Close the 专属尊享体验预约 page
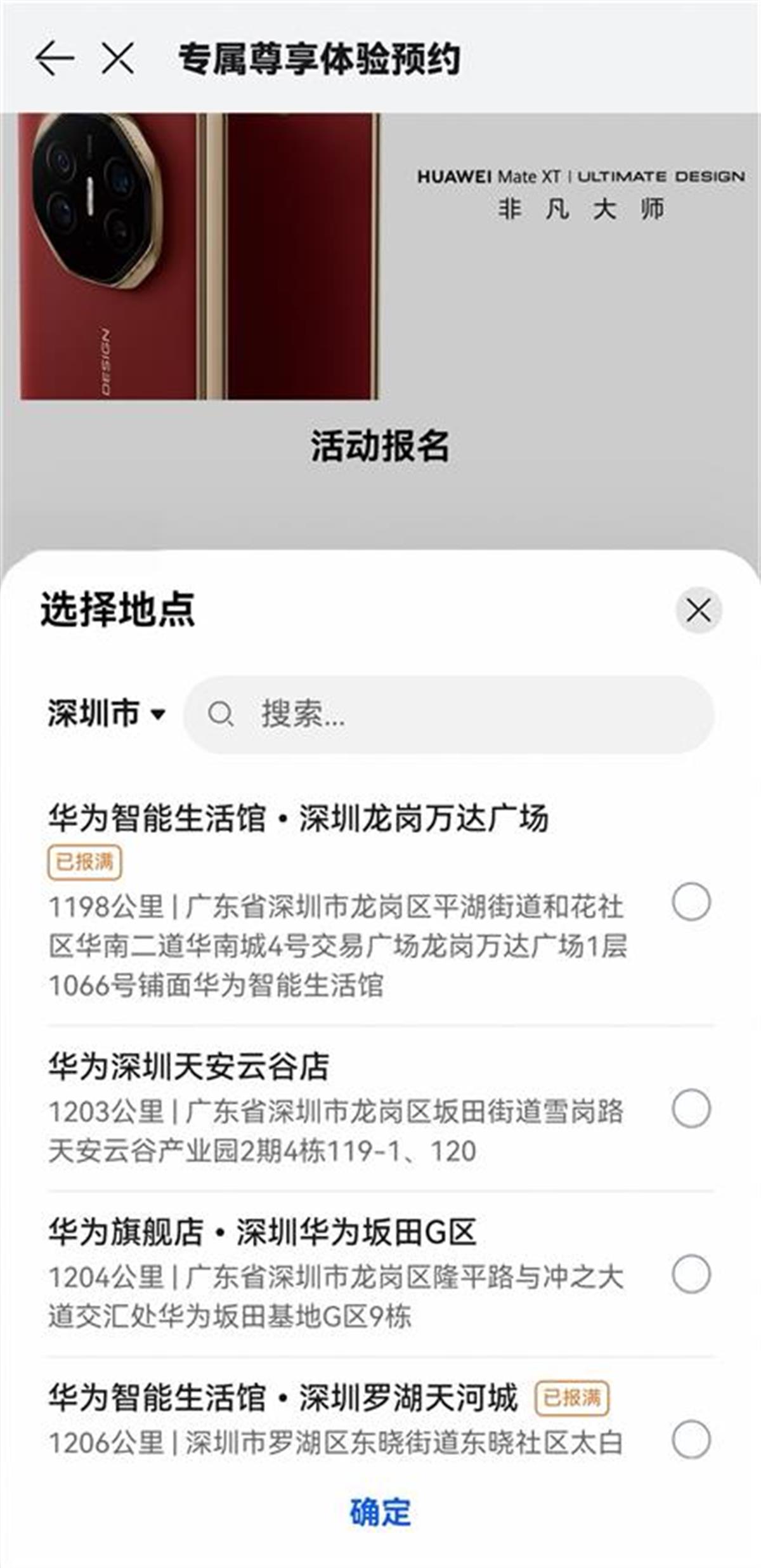This screenshot has height=1568, width=761. pyautogui.click(x=118, y=59)
